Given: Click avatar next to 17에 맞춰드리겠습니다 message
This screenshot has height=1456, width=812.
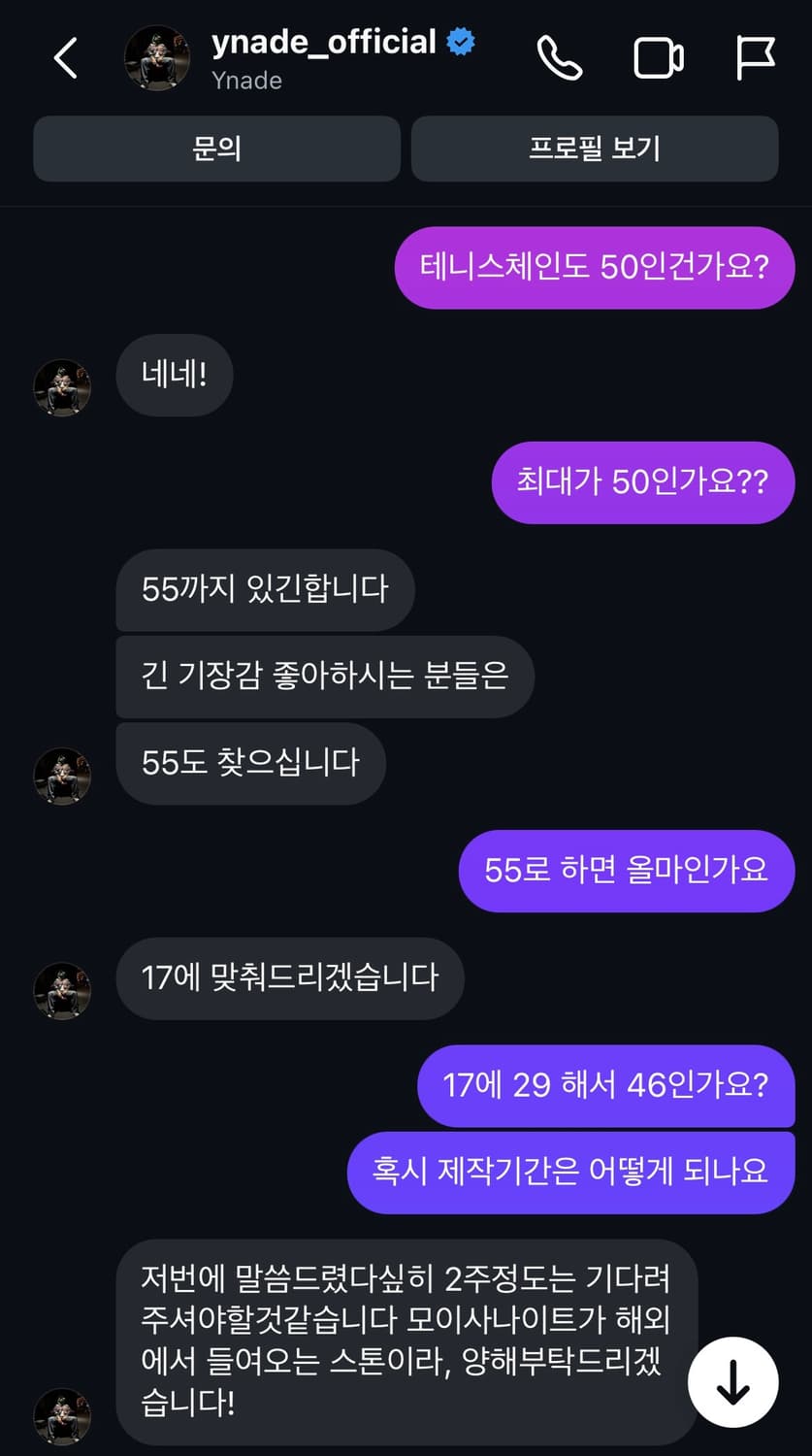Looking at the screenshot, I should tap(62, 991).
